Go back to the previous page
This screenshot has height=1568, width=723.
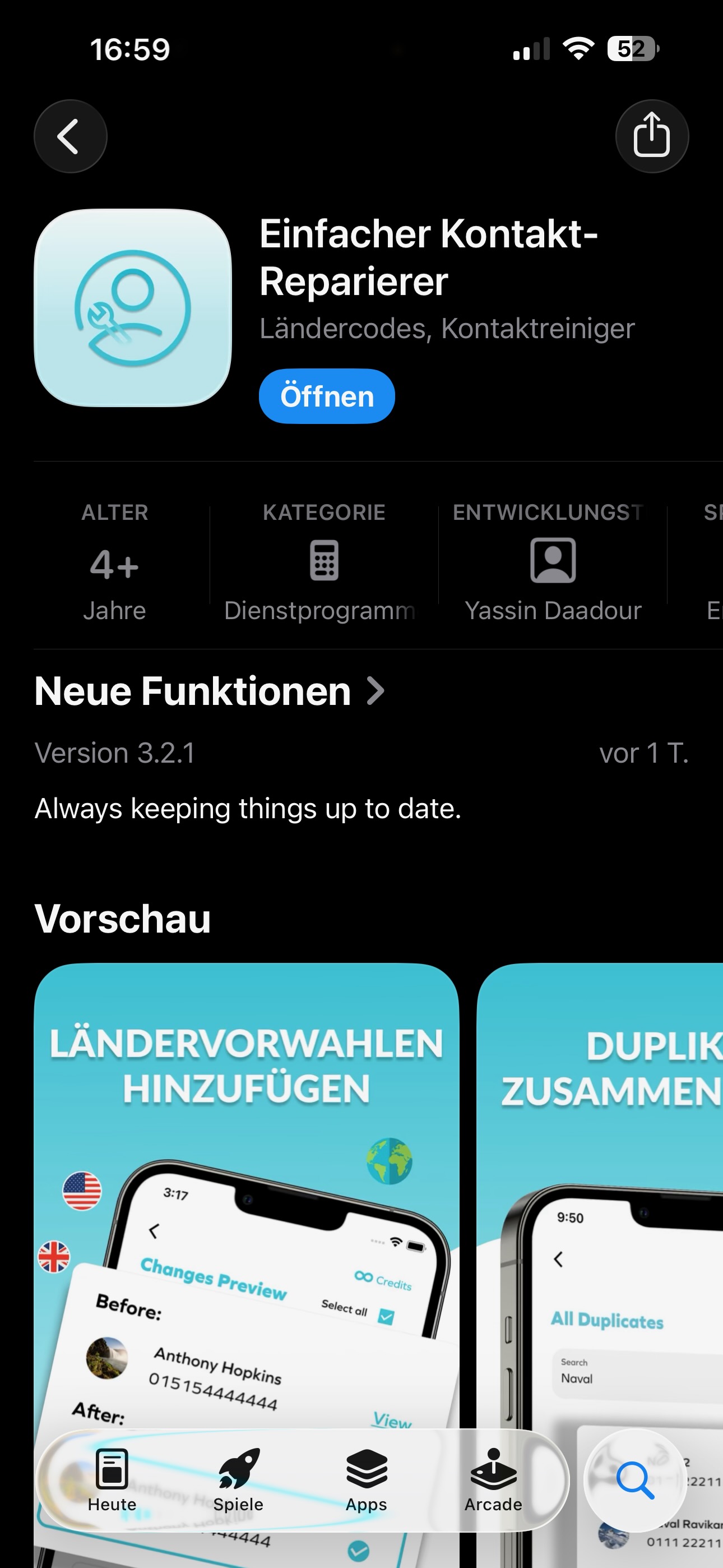point(70,136)
